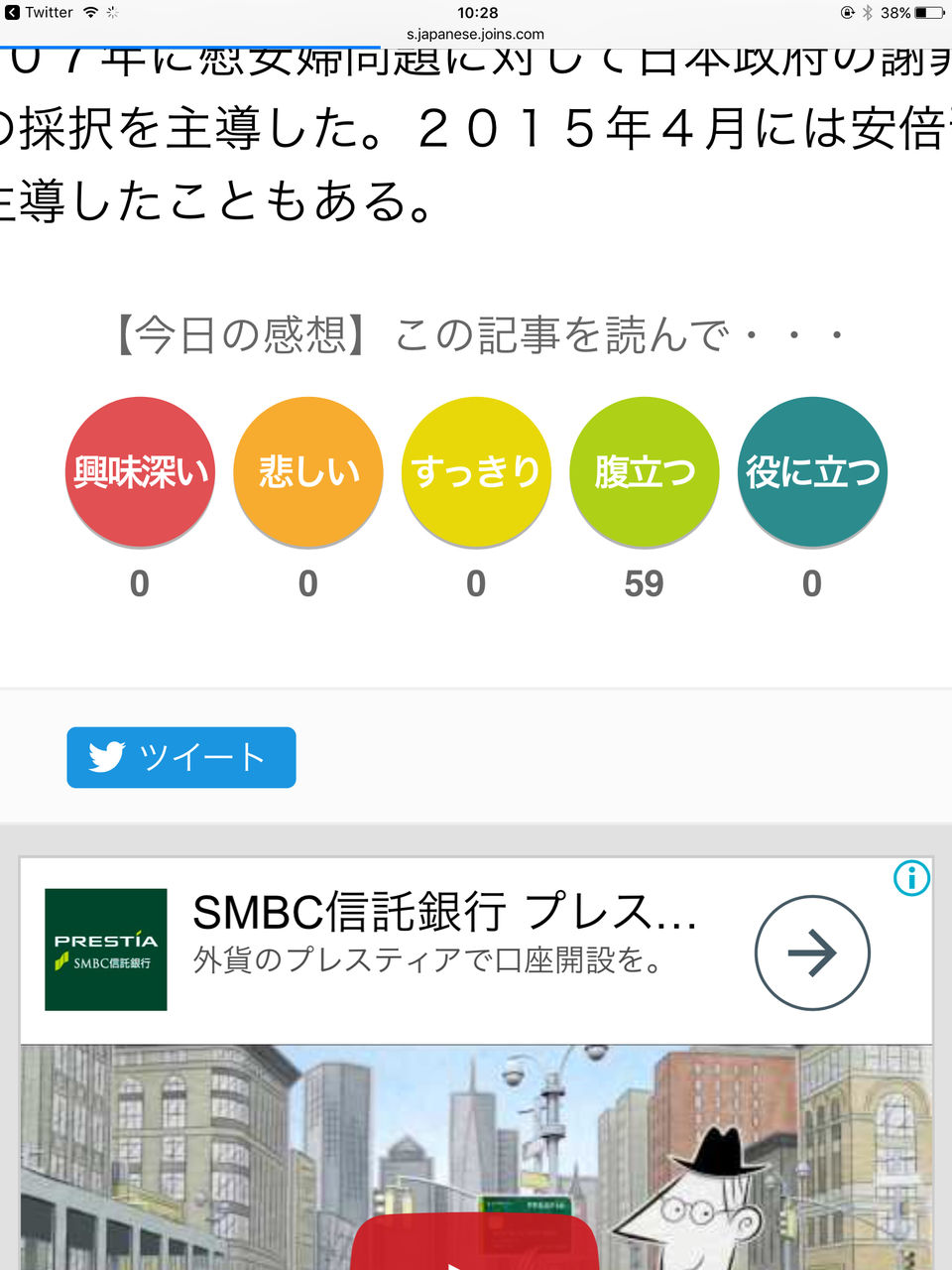Open the SMBC信託銀行 ad arrow
Viewport: 952px width, 1270px height.
click(x=811, y=952)
